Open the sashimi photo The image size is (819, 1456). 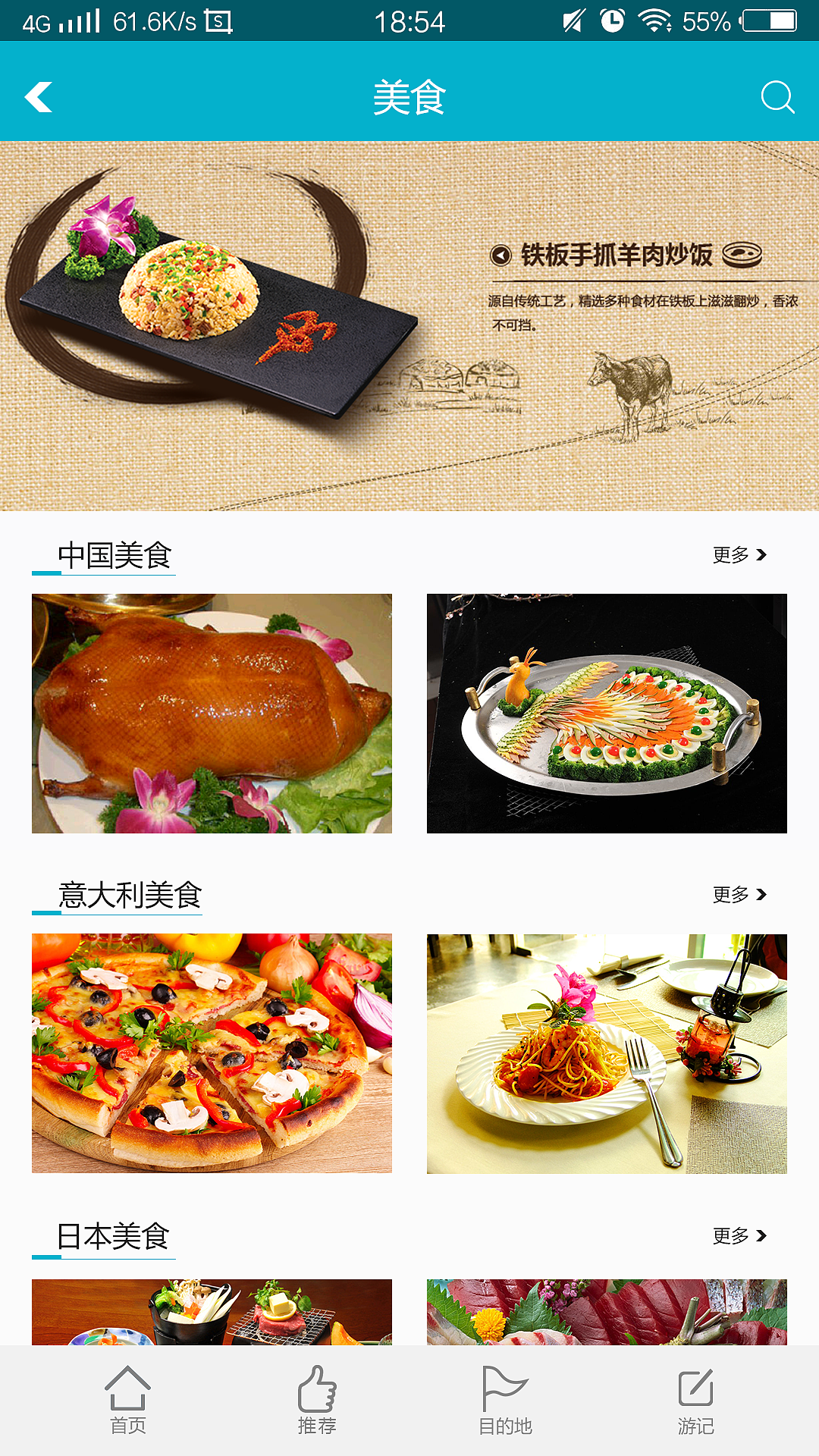[x=607, y=1312]
